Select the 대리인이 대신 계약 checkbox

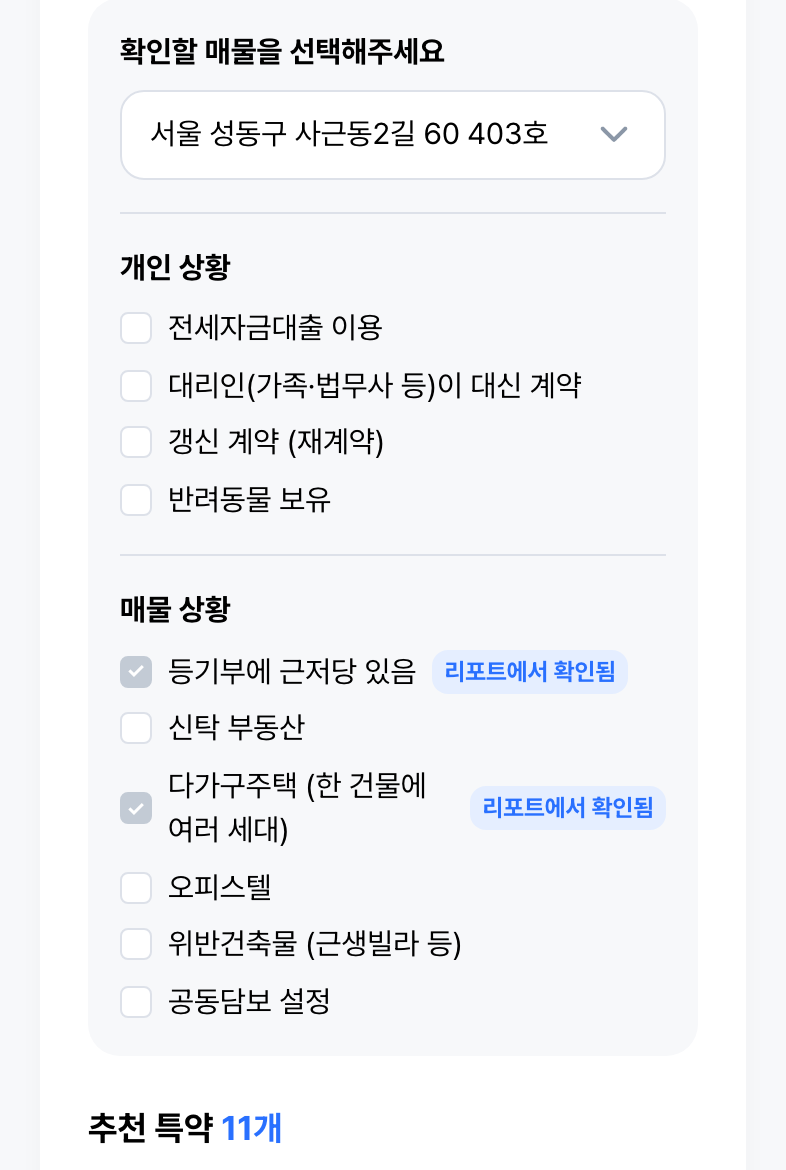[x=136, y=386]
